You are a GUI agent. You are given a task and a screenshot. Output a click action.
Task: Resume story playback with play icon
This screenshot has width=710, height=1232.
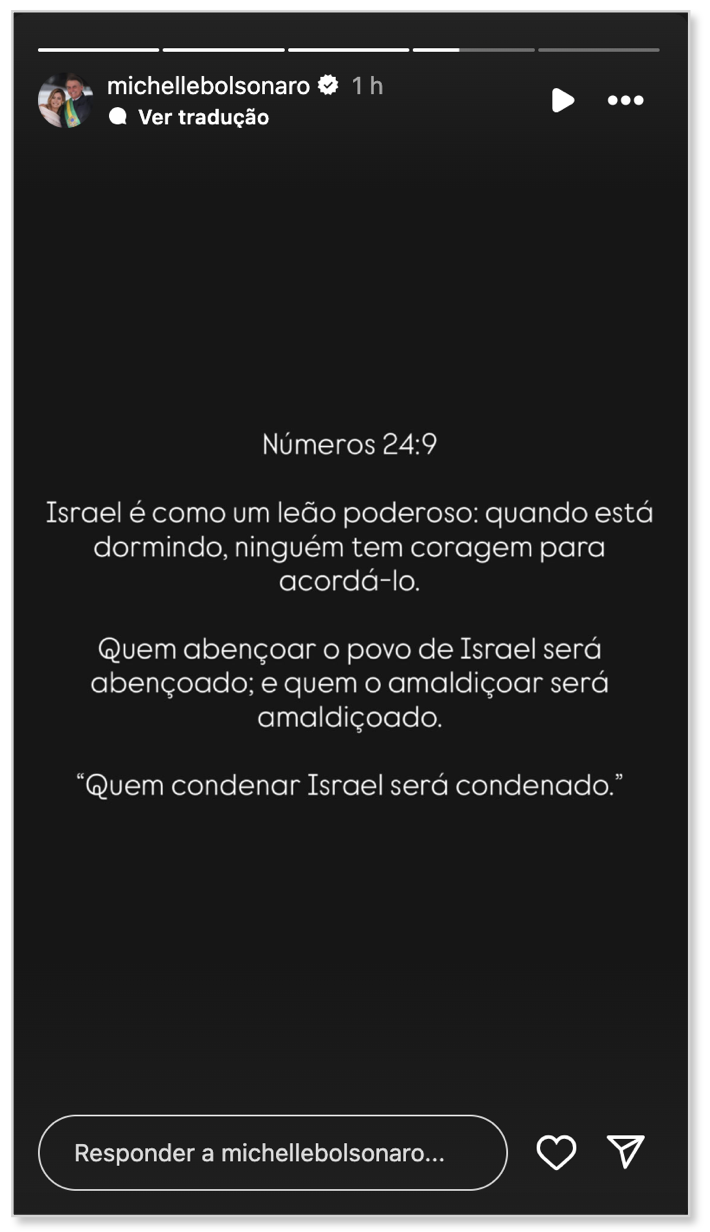click(563, 100)
